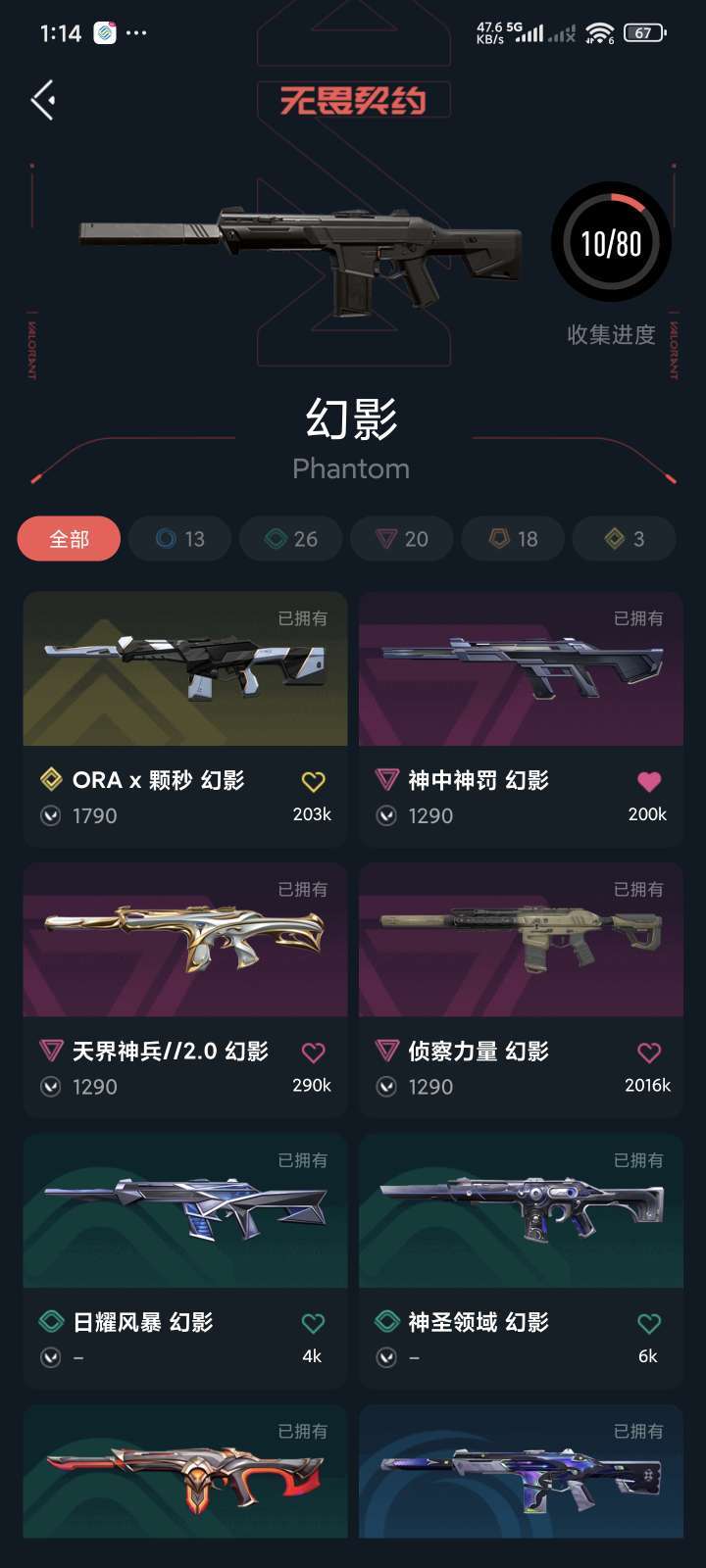Viewport: 706px width, 1568px height.
Task: Select the 全部 filter chip
Action: [69, 539]
